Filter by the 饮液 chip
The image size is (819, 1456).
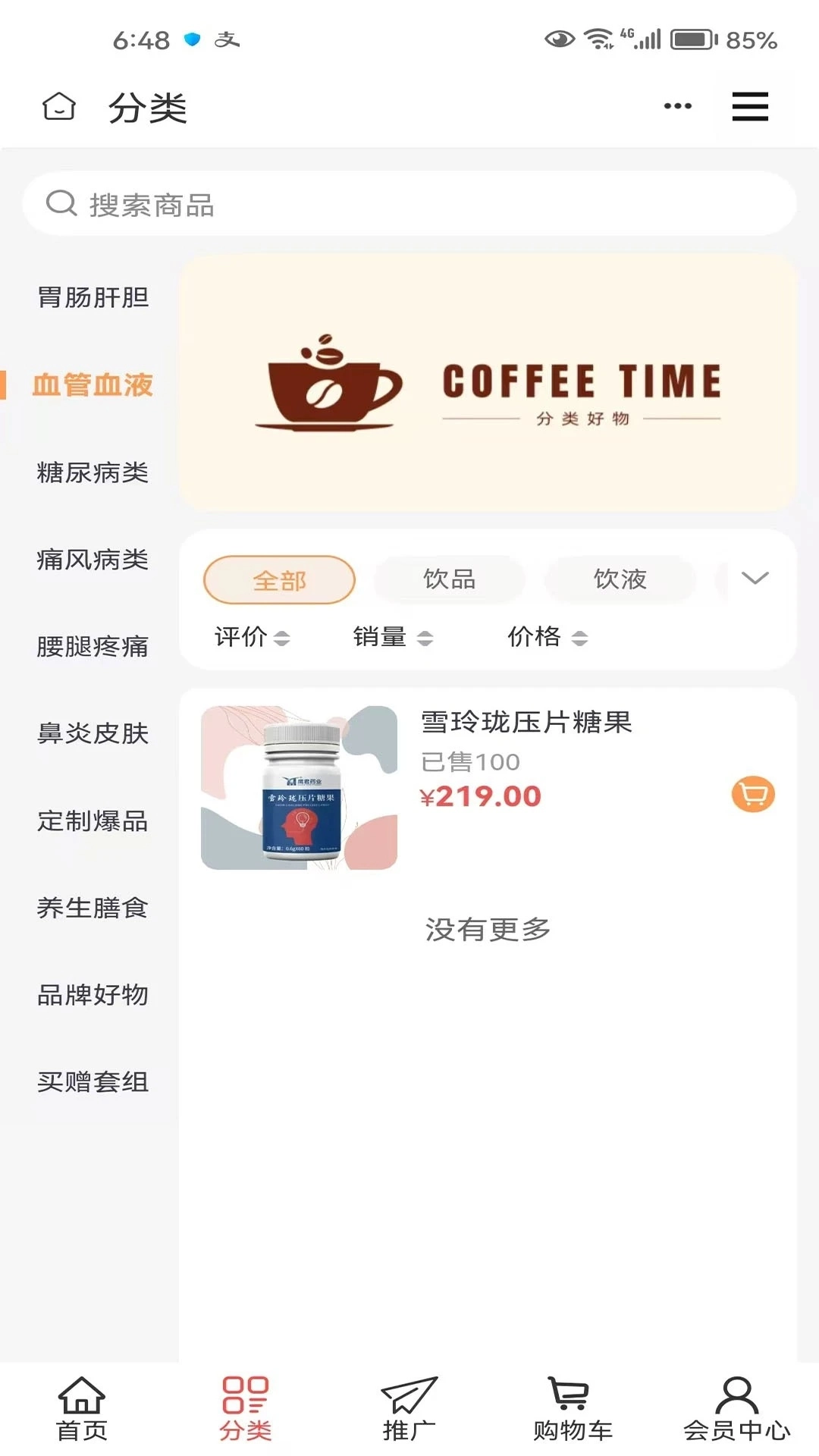pos(620,579)
